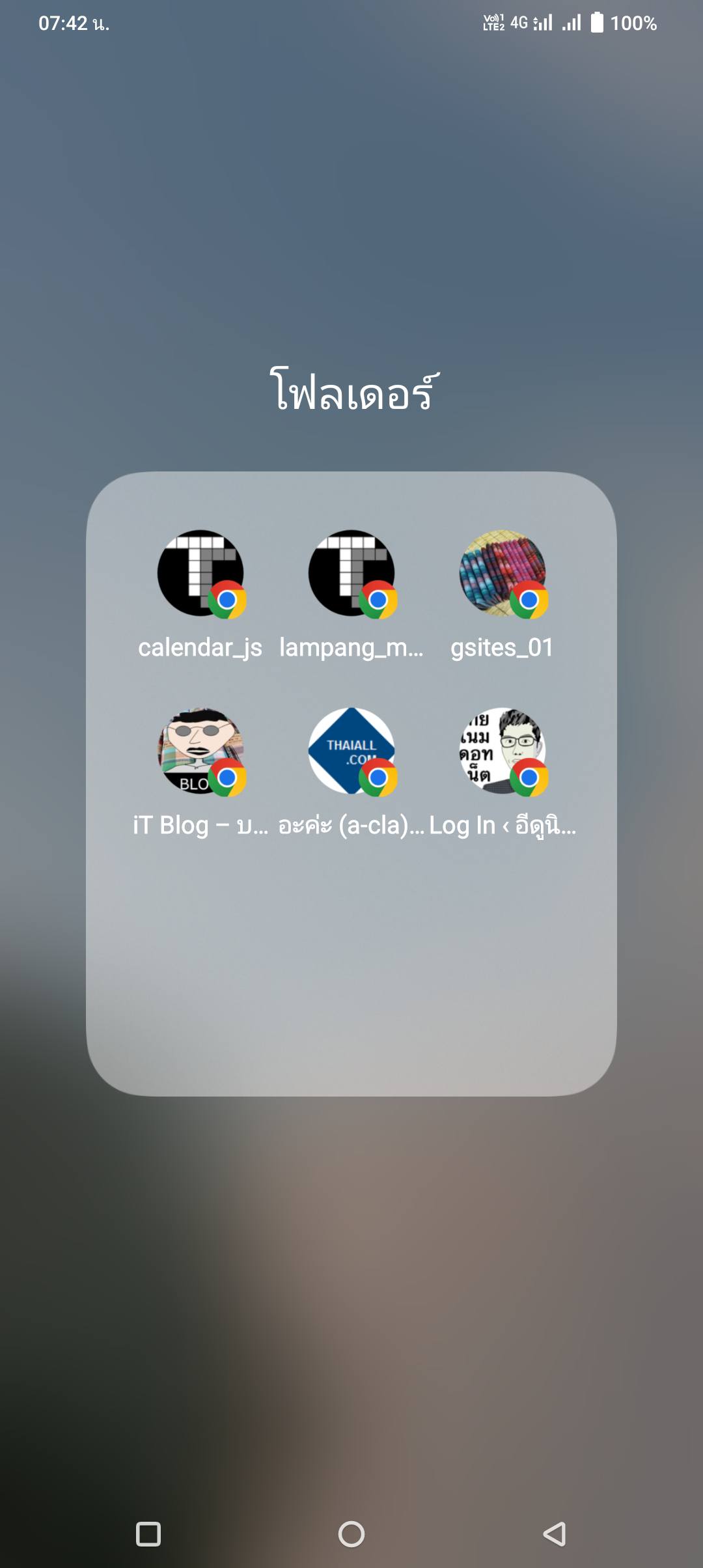Launch the อะค่ะ (a-cla) THAIALL shortcut

tap(351, 751)
